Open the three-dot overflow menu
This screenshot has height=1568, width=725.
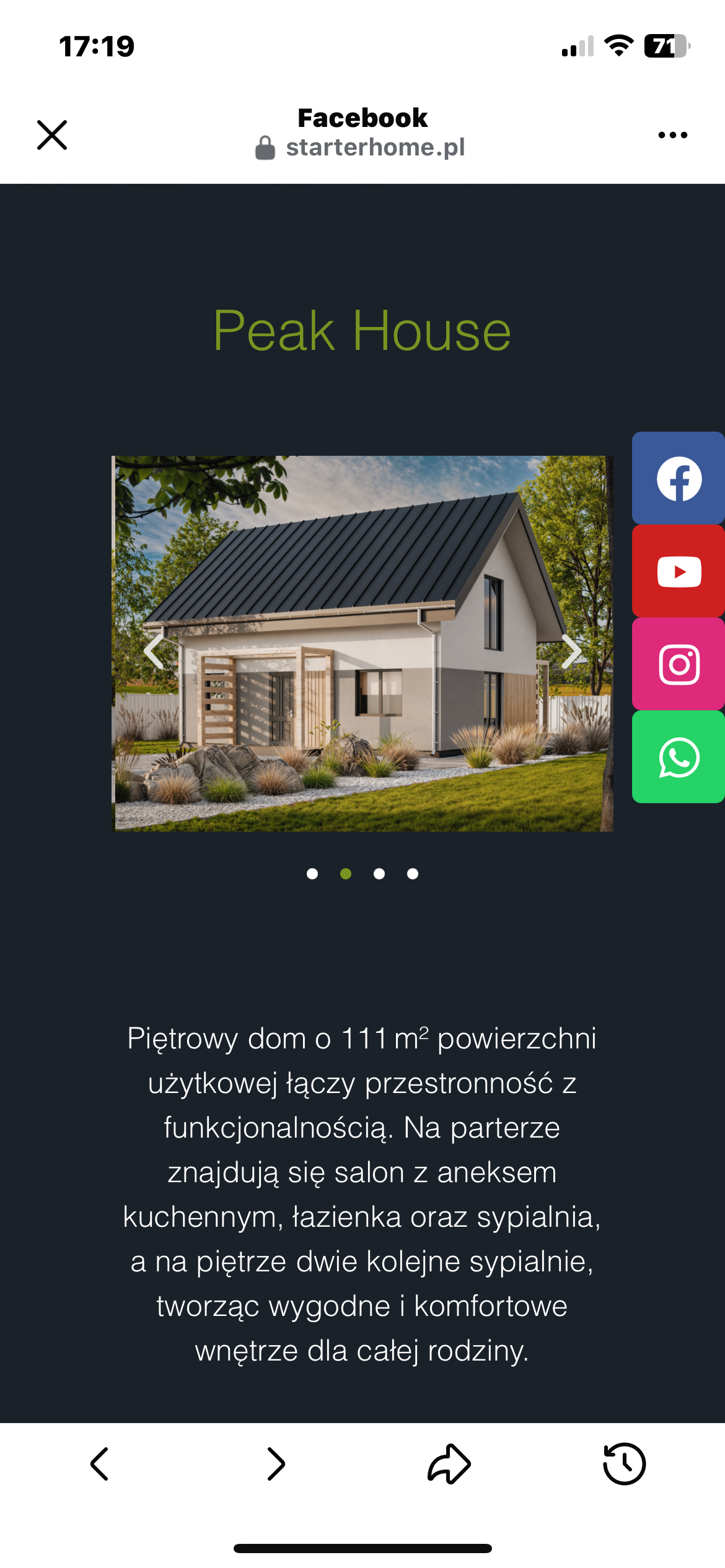click(x=672, y=135)
